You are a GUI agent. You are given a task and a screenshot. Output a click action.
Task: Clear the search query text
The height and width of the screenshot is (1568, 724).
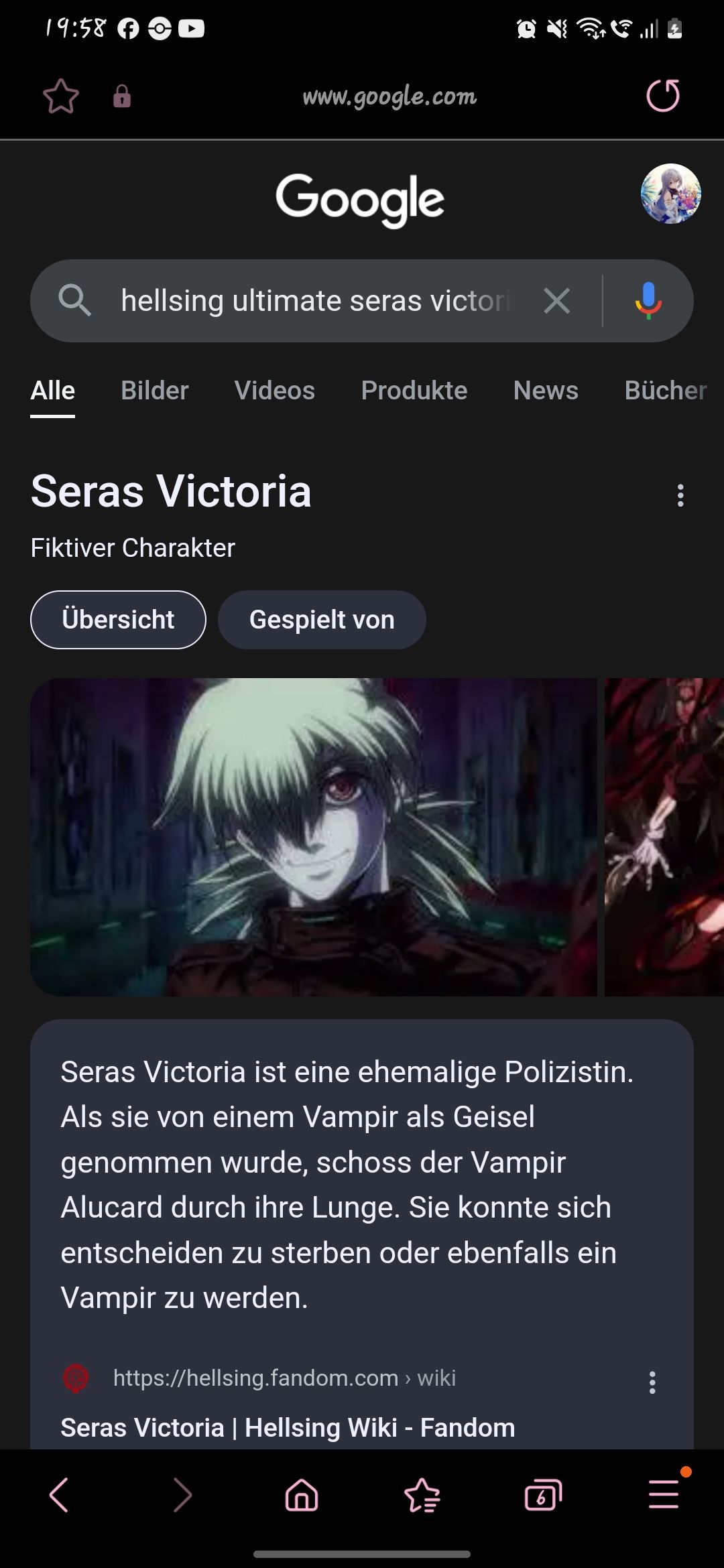point(556,301)
